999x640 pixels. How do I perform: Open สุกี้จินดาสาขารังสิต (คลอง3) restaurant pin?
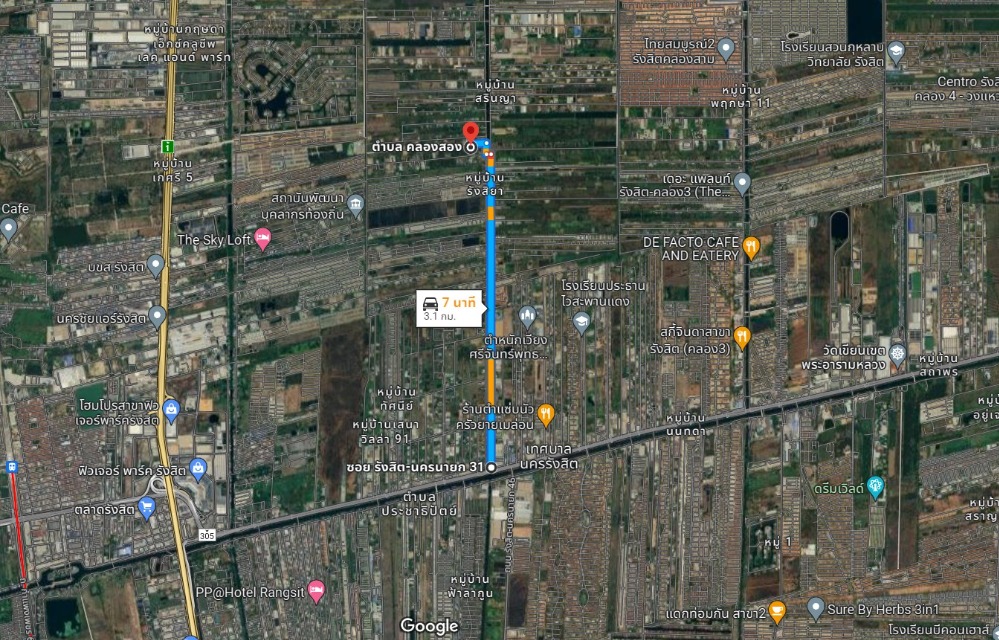tap(742, 337)
